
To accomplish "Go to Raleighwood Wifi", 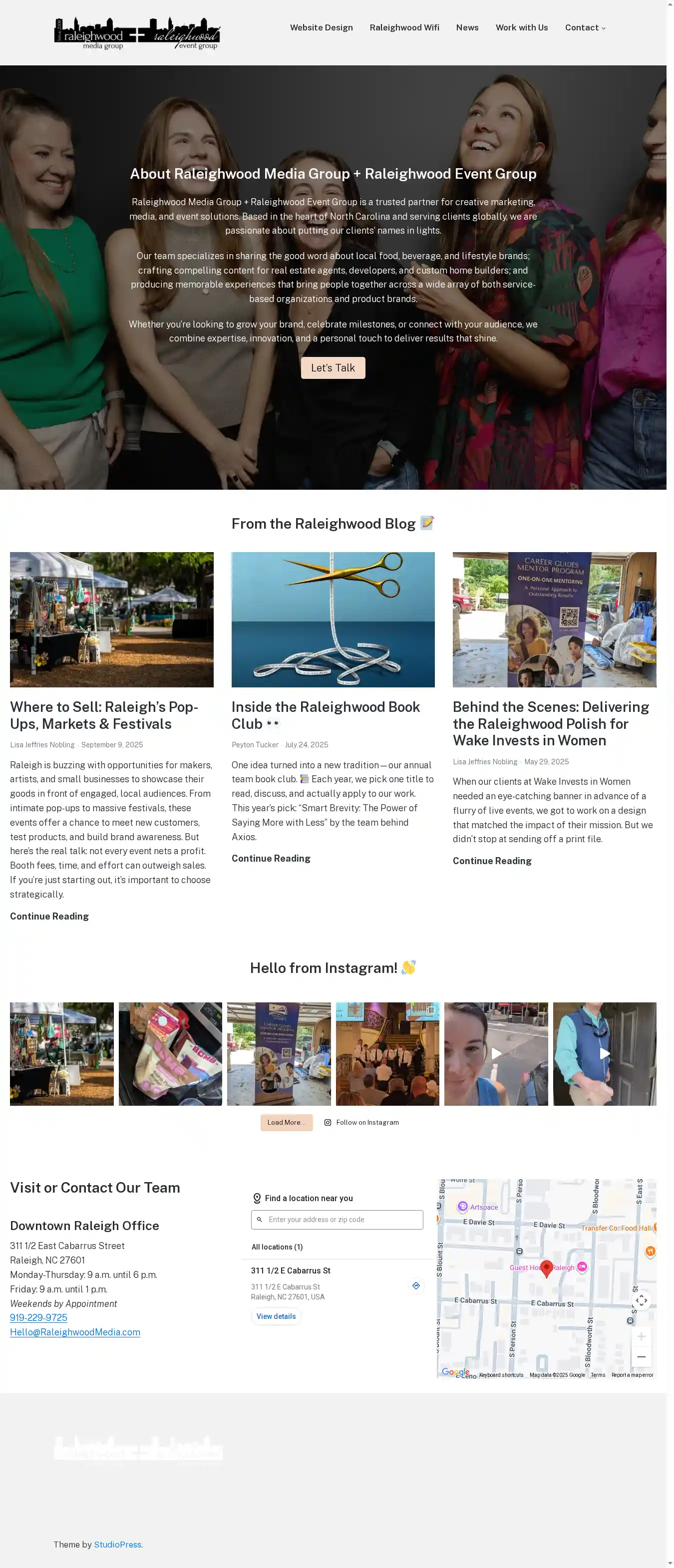I will coord(404,27).
